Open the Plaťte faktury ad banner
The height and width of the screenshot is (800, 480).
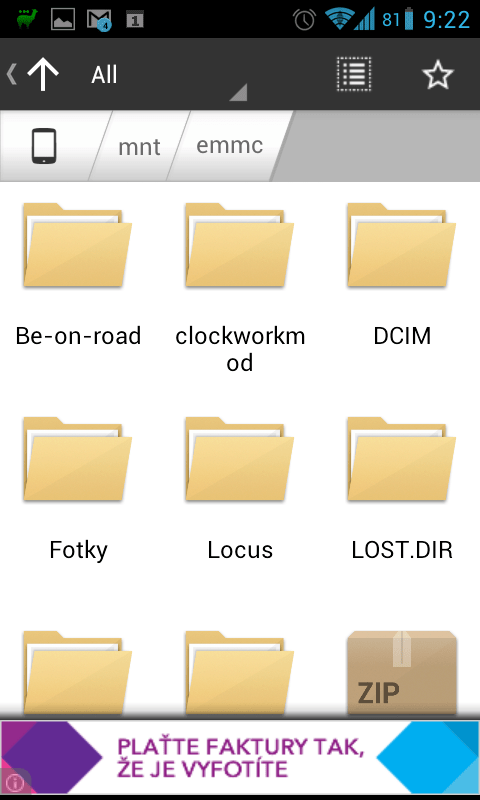click(x=240, y=758)
